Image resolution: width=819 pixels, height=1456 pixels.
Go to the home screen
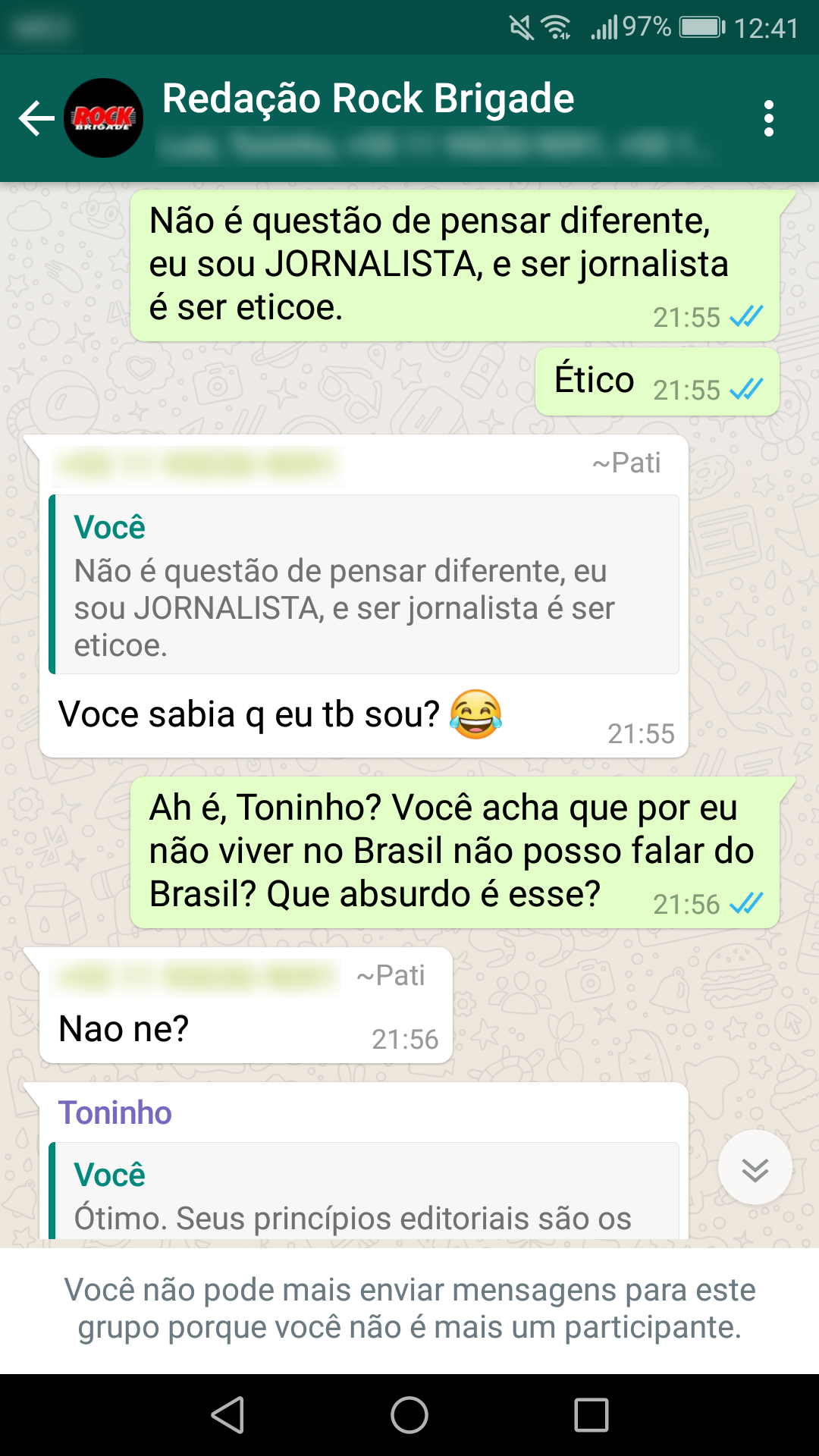coord(409,1415)
